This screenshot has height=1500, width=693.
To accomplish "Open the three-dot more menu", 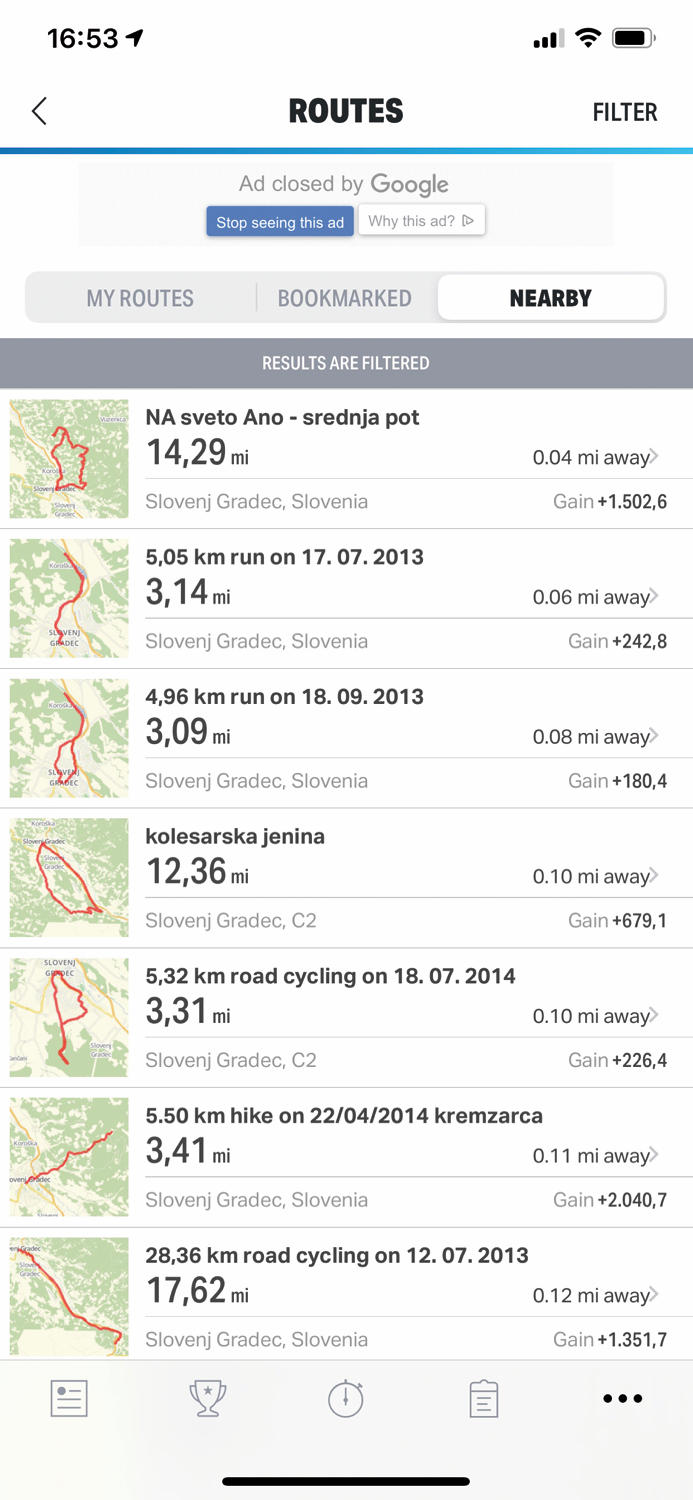I will point(622,1398).
